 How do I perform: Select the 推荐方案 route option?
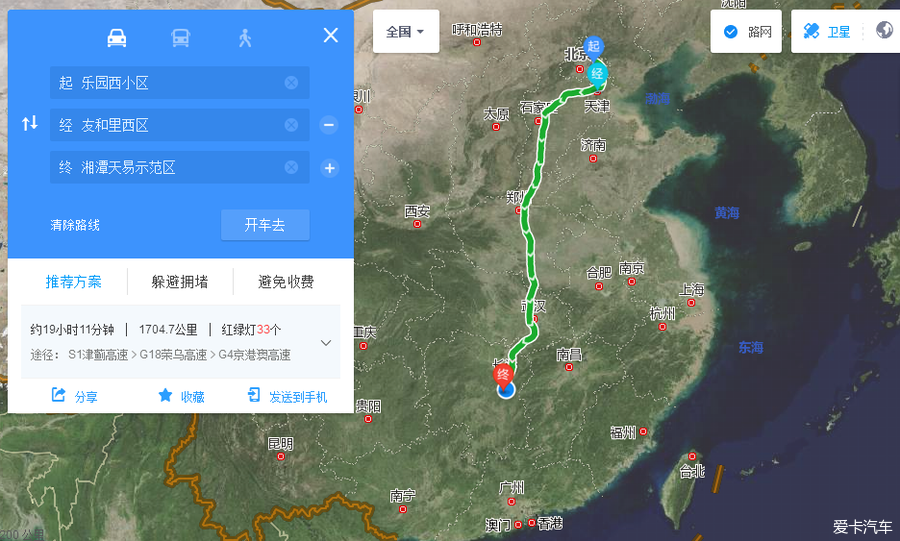(x=73, y=282)
